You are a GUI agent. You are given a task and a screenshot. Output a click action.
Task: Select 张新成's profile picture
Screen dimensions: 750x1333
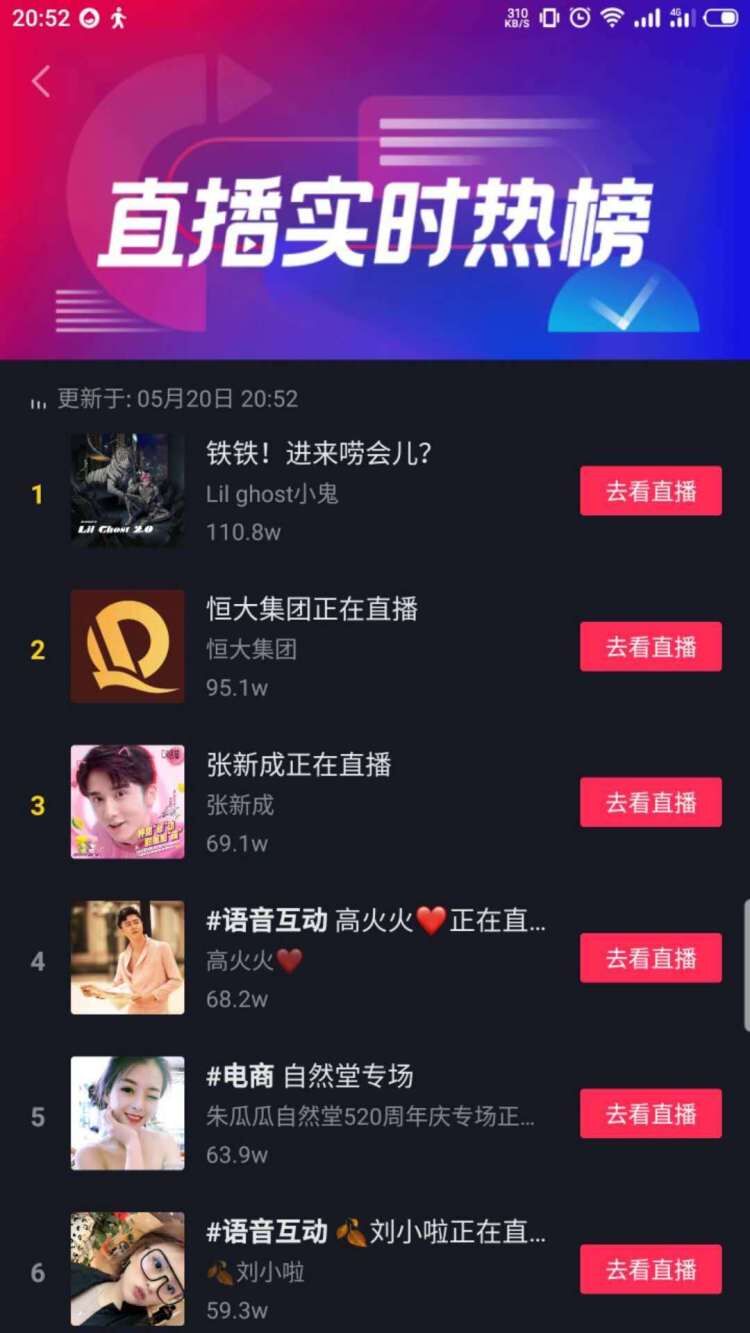click(x=127, y=802)
